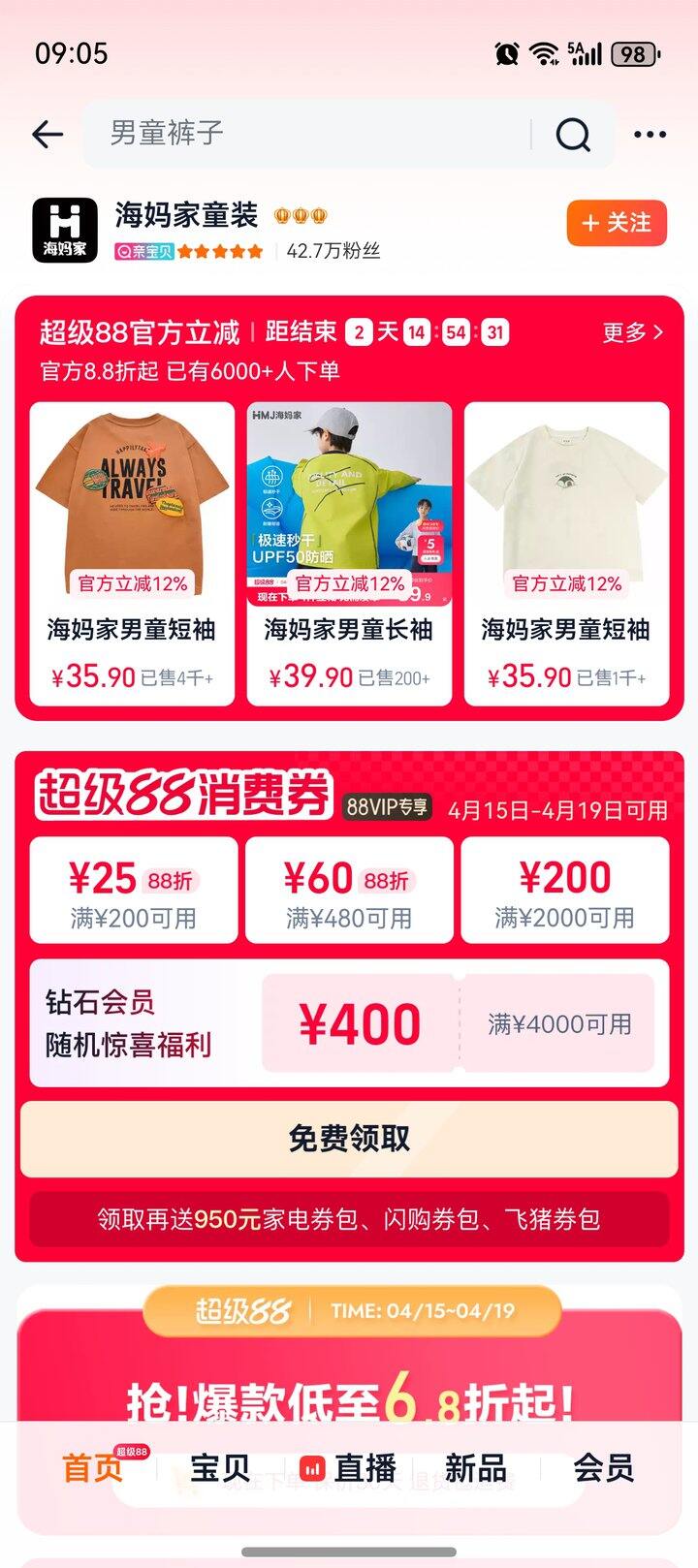Select the ¥200 满¥2000可用 coupon
Screen dimensions: 698x1568
[x=565, y=891]
